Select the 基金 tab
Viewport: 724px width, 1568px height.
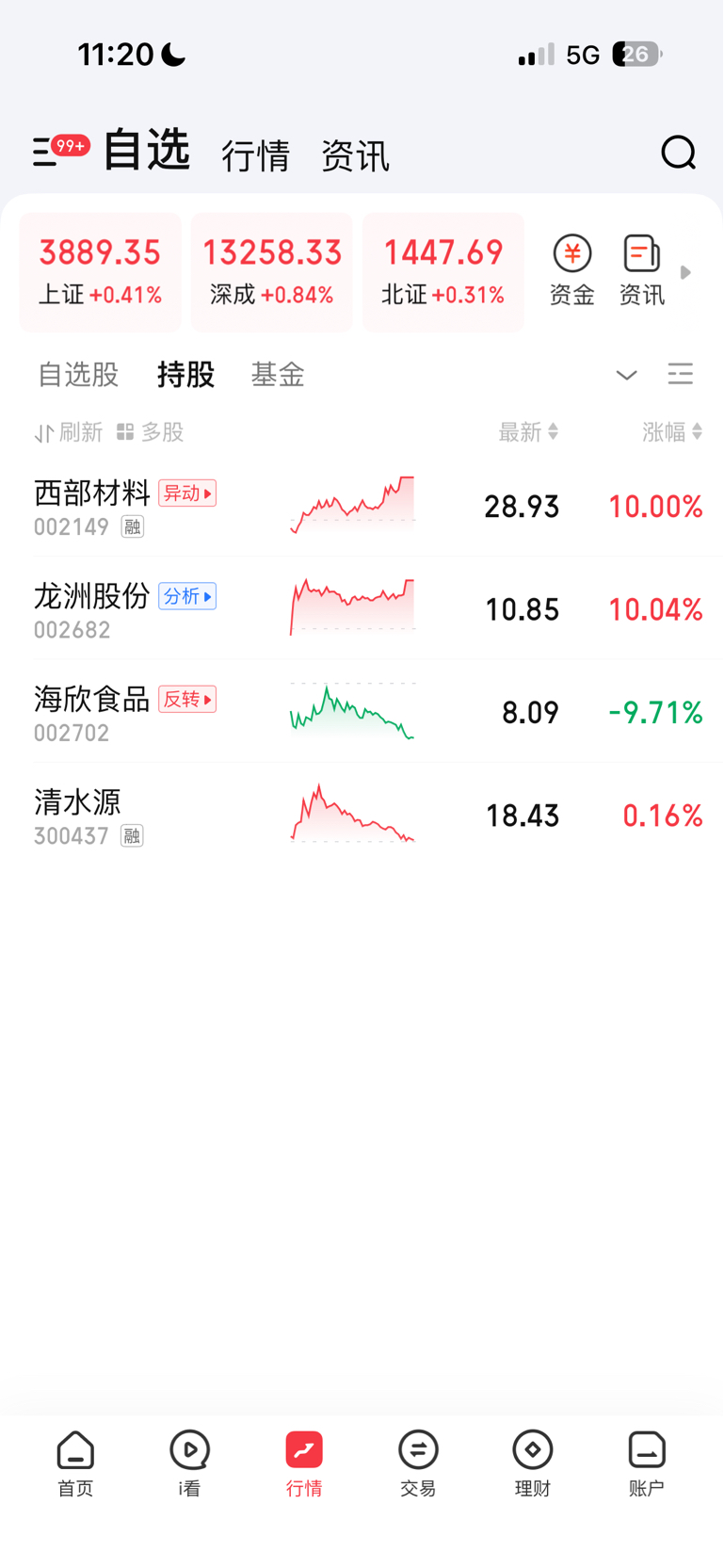tap(278, 375)
